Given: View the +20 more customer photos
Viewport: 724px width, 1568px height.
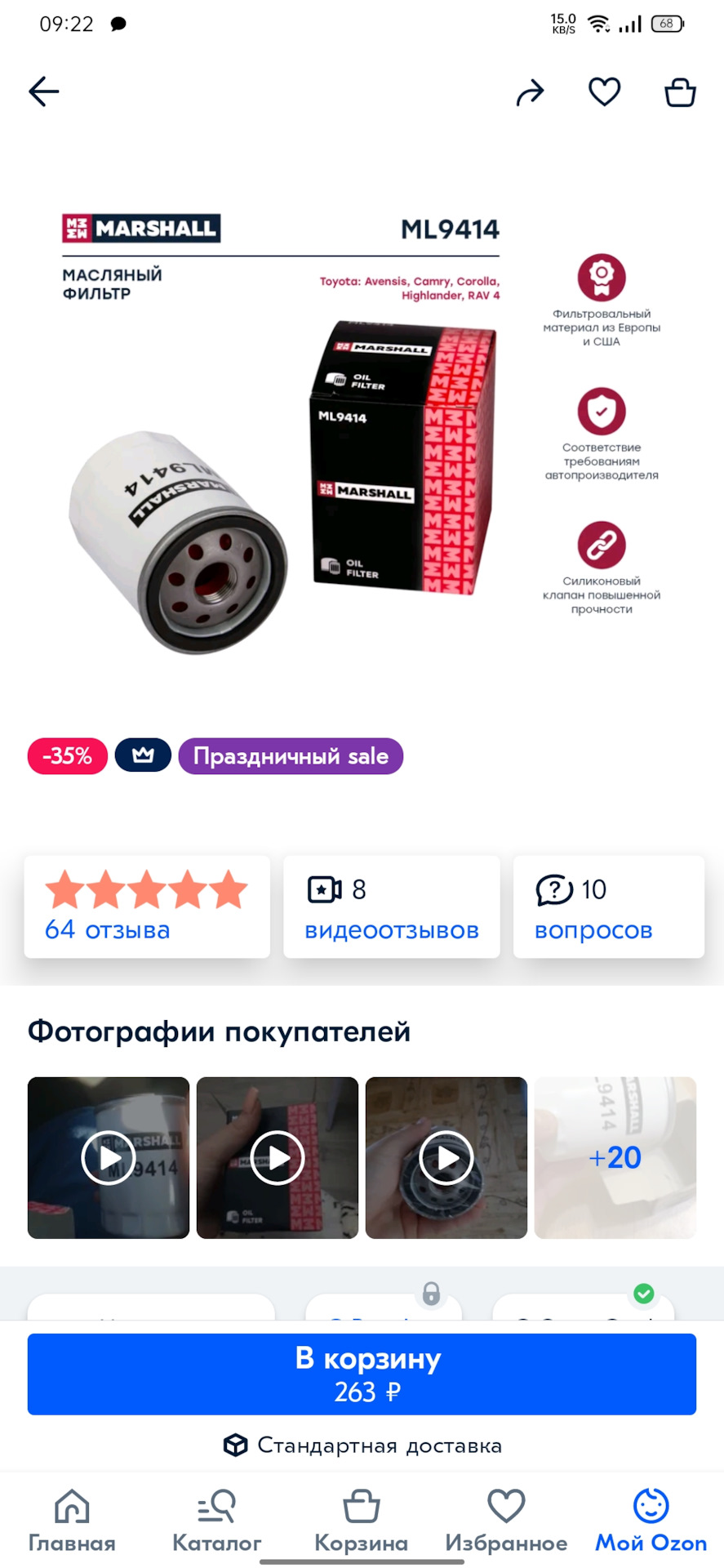Looking at the screenshot, I should (x=615, y=1157).
